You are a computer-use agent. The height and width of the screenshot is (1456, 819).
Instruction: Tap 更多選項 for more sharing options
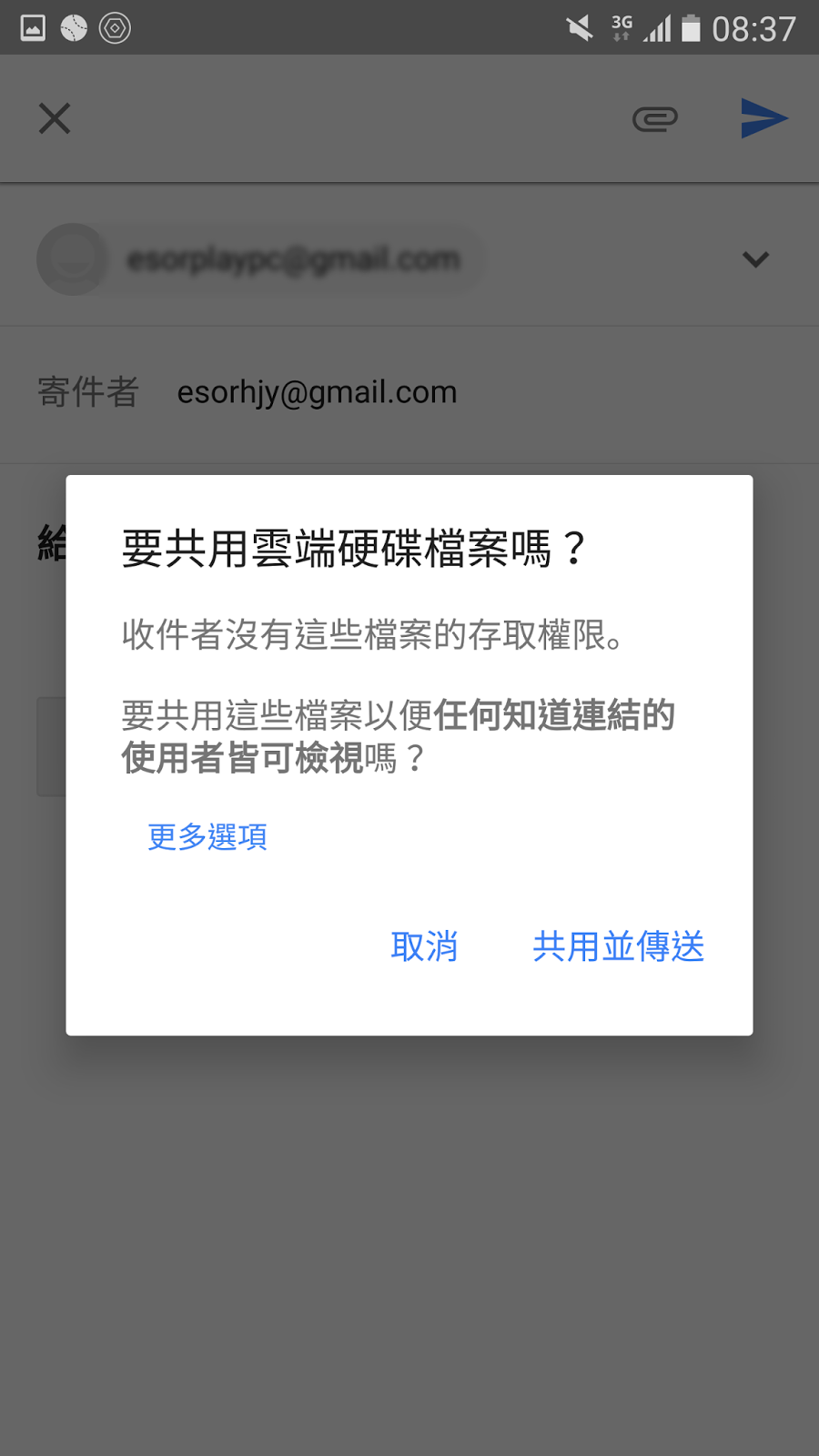click(x=207, y=836)
